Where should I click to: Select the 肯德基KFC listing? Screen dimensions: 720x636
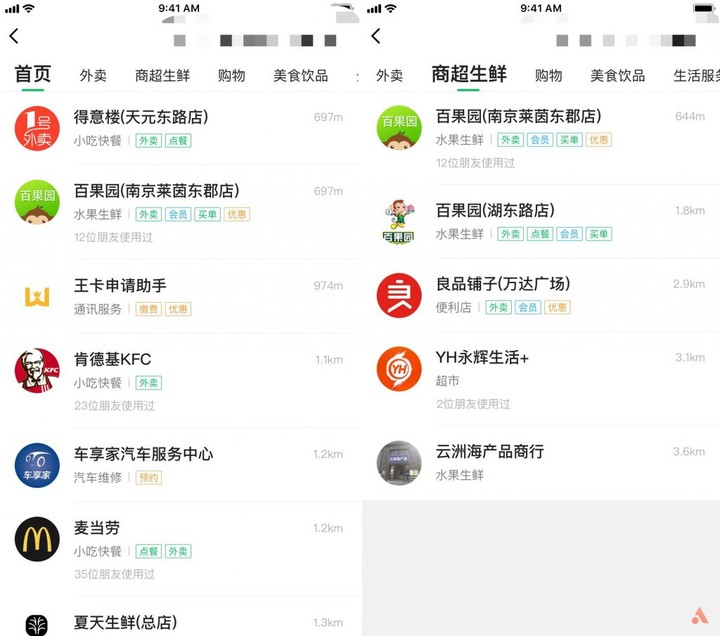pyautogui.click(x=112, y=359)
